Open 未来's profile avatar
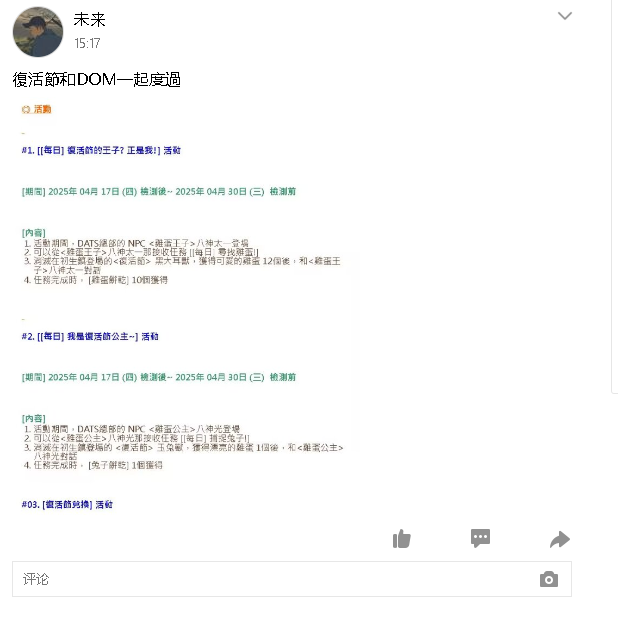The height and width of the screenshot is (623, 618). click(x=38, y=31)
